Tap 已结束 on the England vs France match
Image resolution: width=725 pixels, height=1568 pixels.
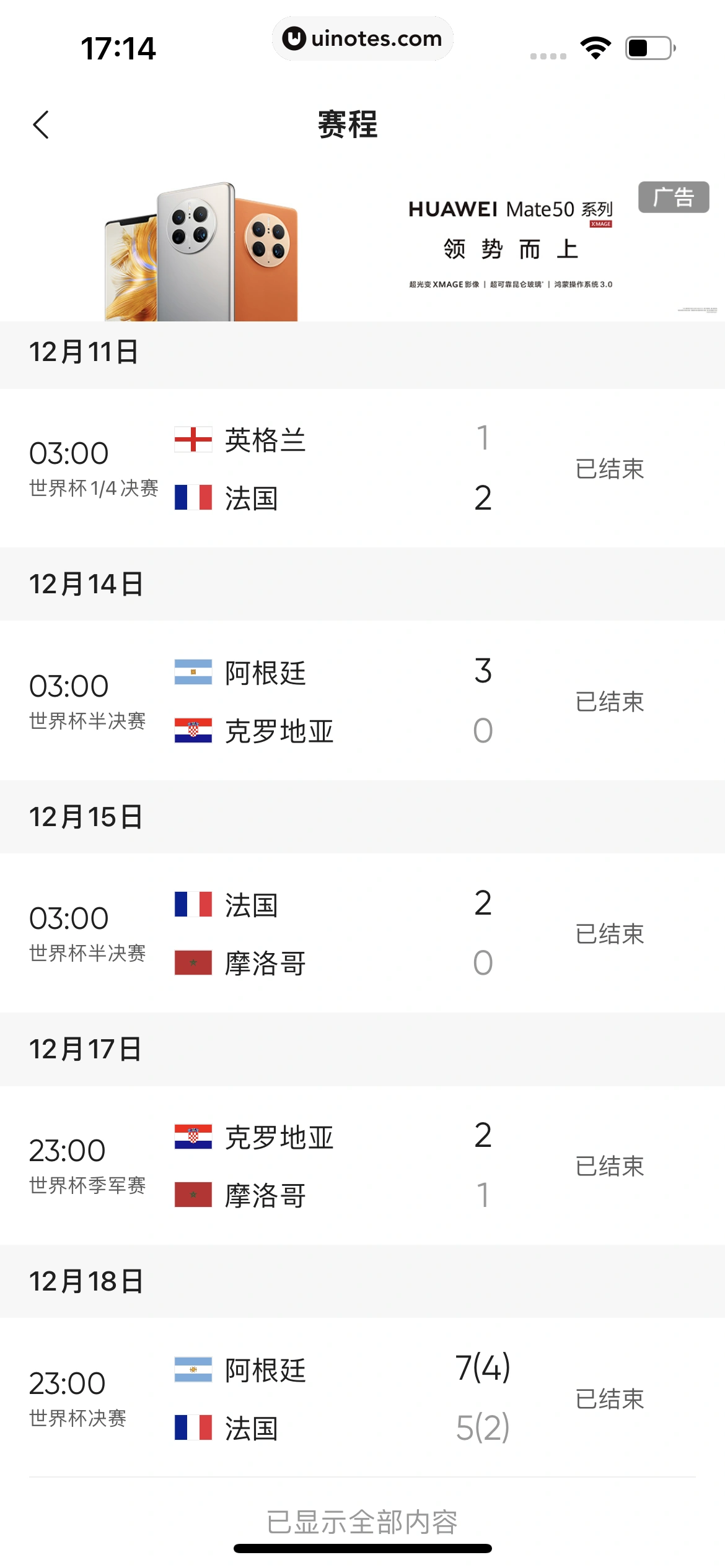point(609,469)
